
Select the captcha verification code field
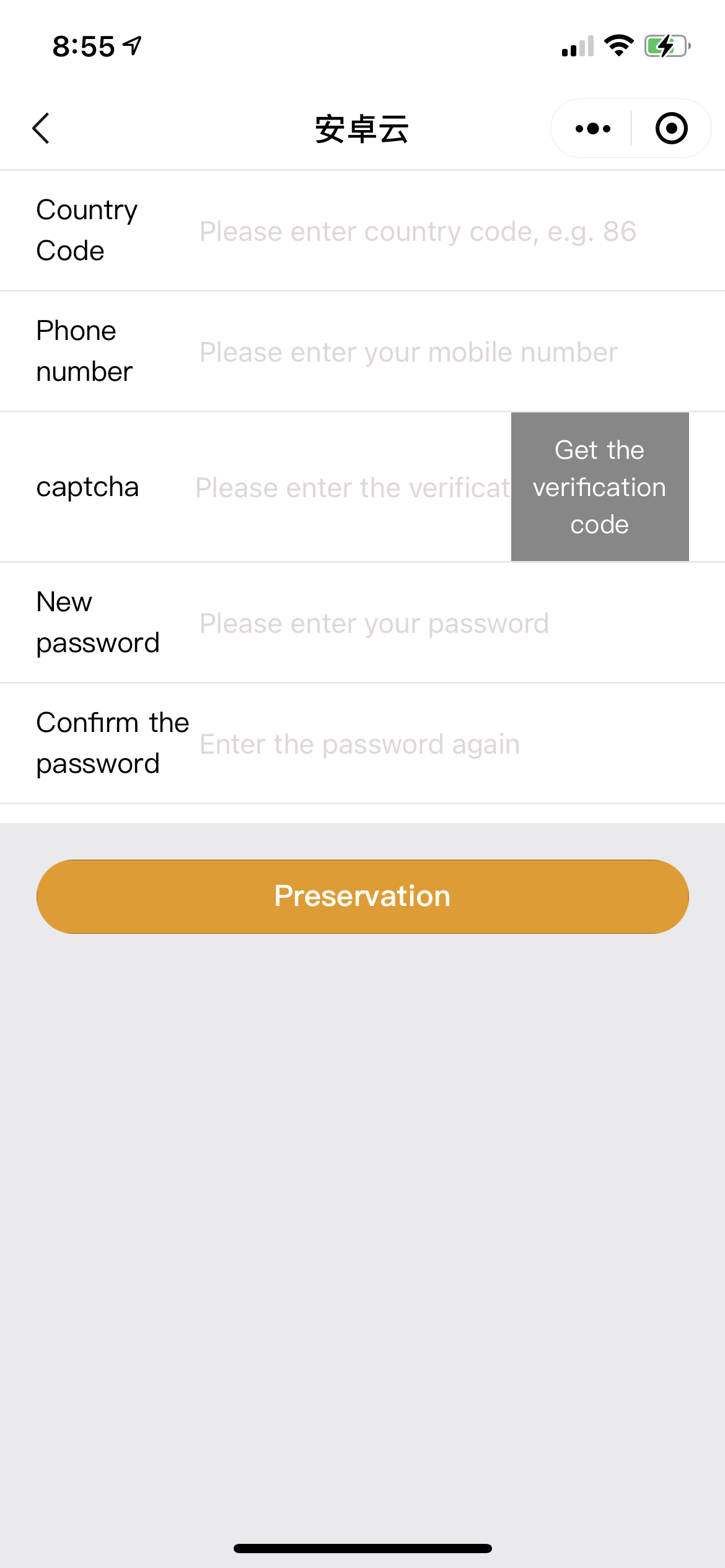[353, 487]
